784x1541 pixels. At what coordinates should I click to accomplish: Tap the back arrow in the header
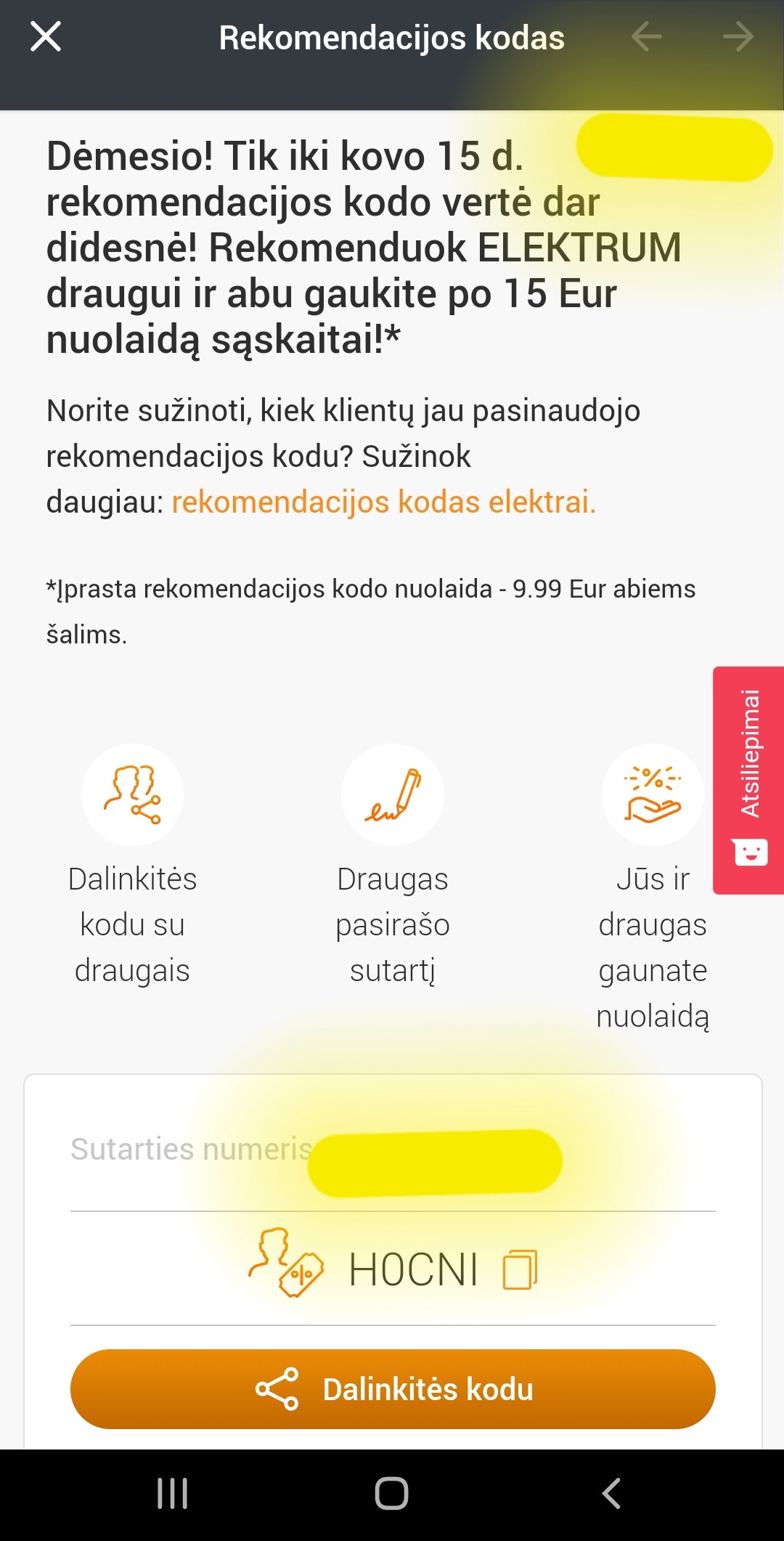(645, 36)
